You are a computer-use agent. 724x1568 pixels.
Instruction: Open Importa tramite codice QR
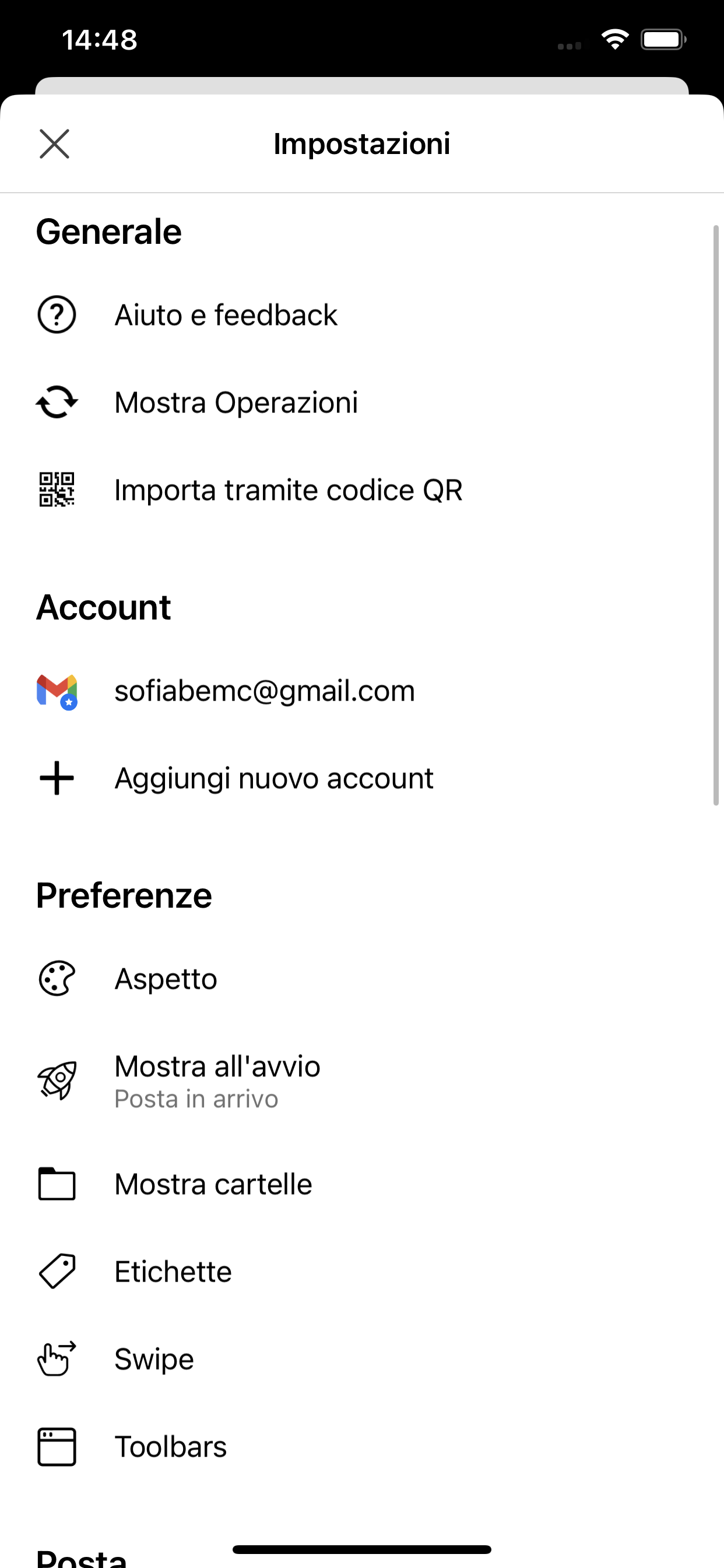click(362, 490)
